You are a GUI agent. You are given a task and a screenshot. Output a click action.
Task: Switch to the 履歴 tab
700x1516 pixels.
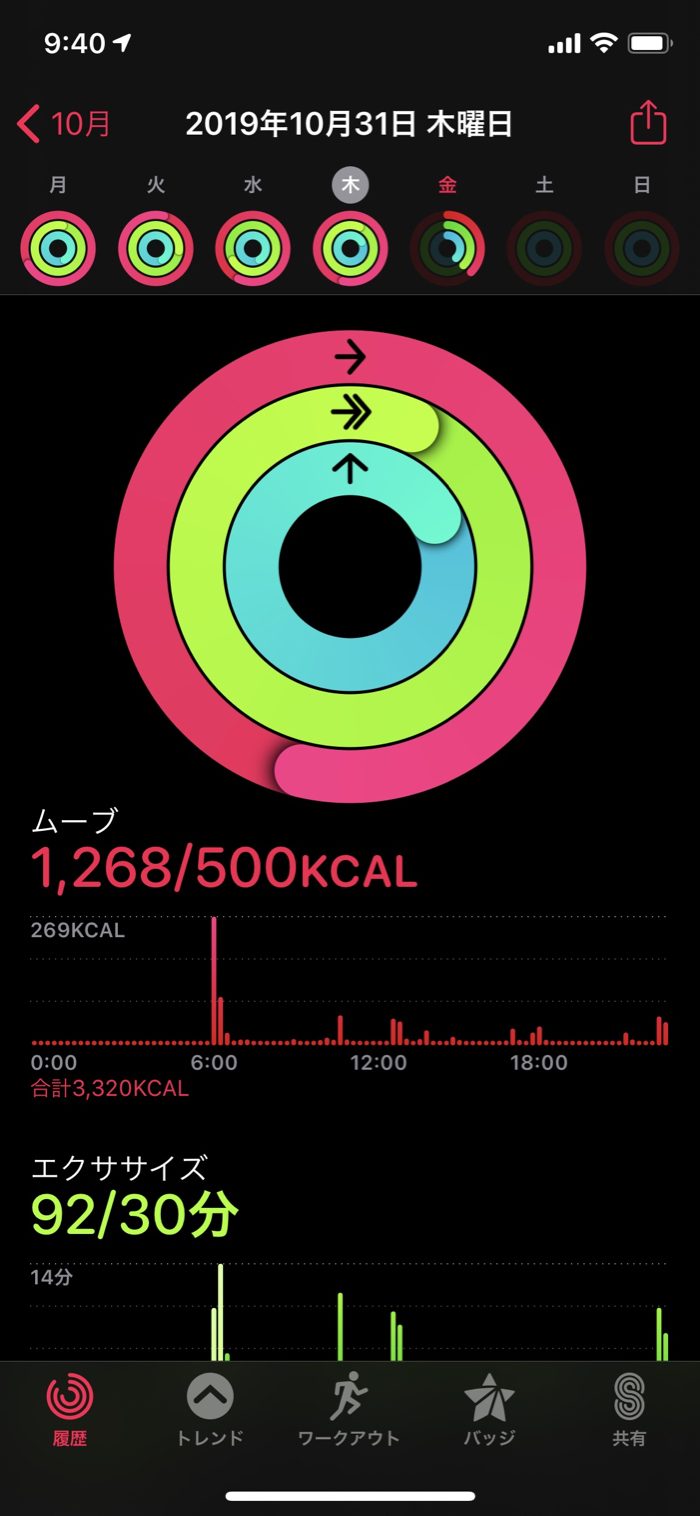pyautogui.click(x=70, y=1410)
